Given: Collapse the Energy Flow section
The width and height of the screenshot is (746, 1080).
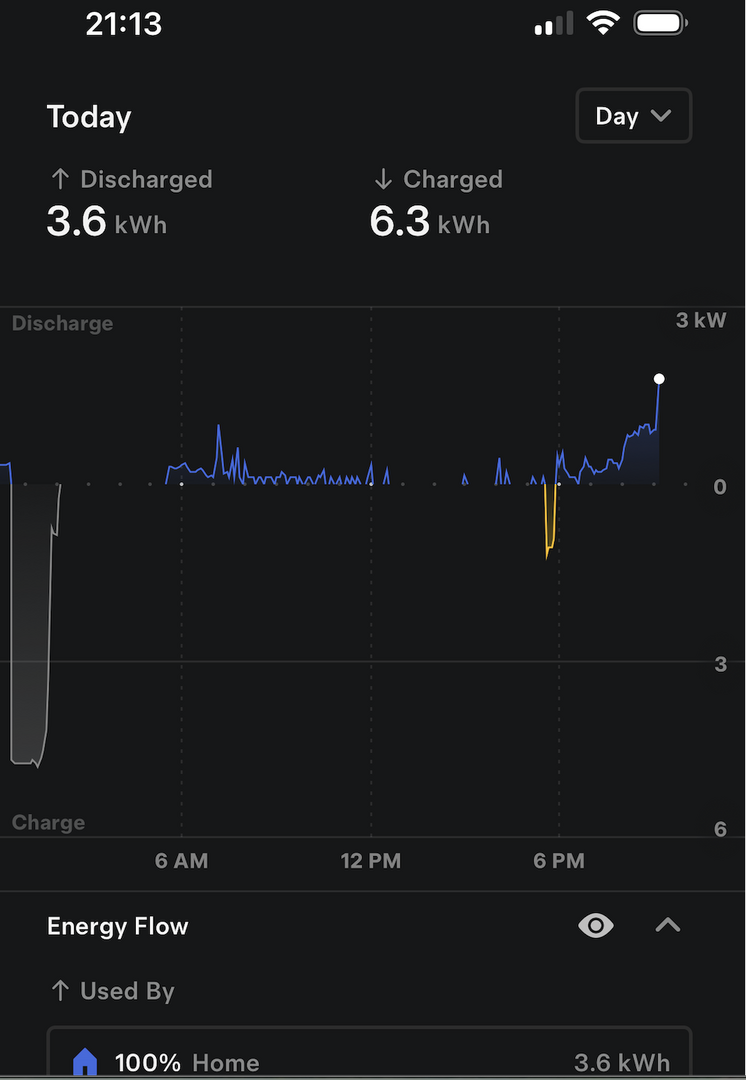Looking at the screenshot, I should [667, 926].
